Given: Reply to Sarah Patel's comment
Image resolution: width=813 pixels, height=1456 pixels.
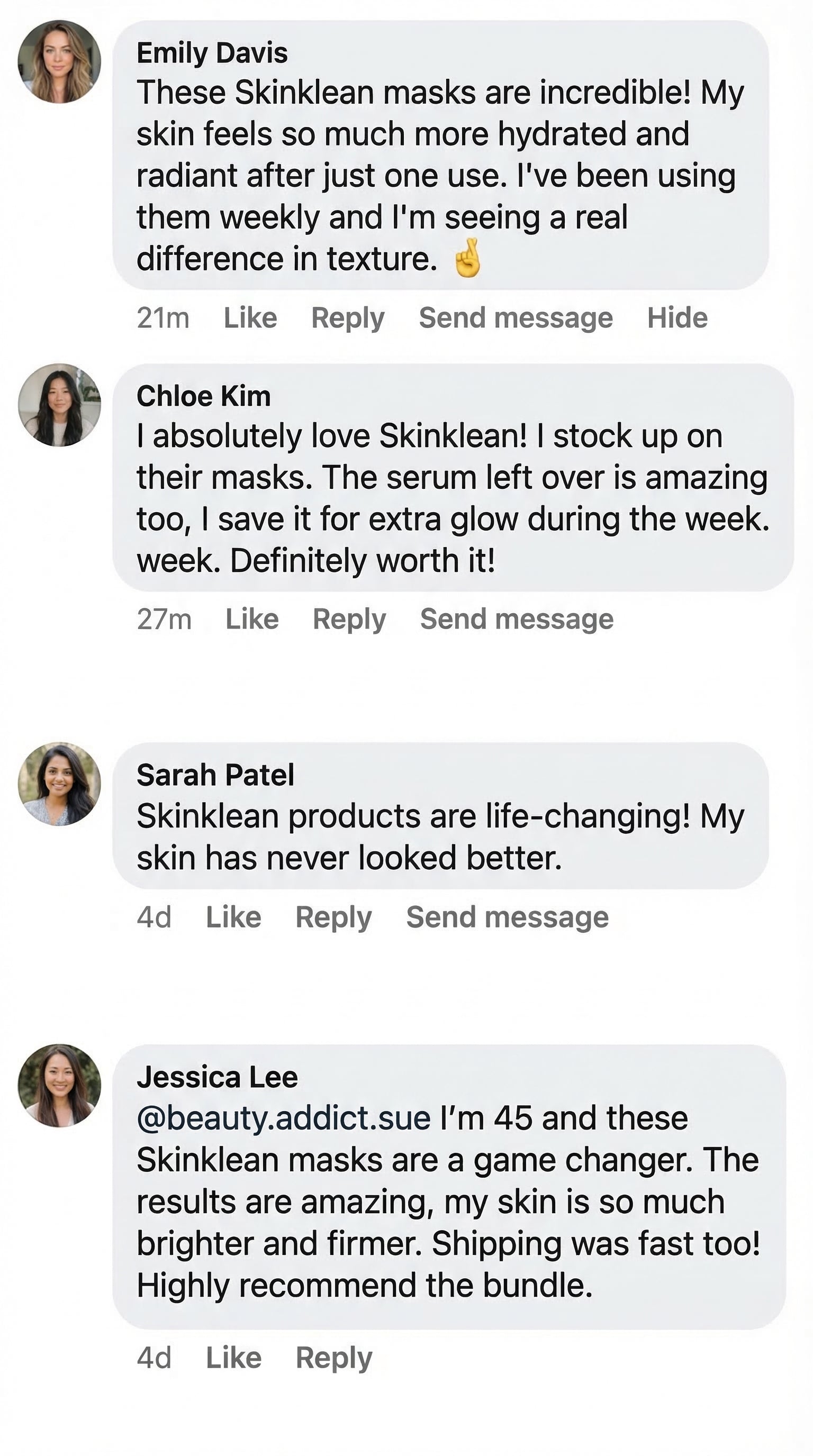Looking at the screenshot, I should 333,917.
